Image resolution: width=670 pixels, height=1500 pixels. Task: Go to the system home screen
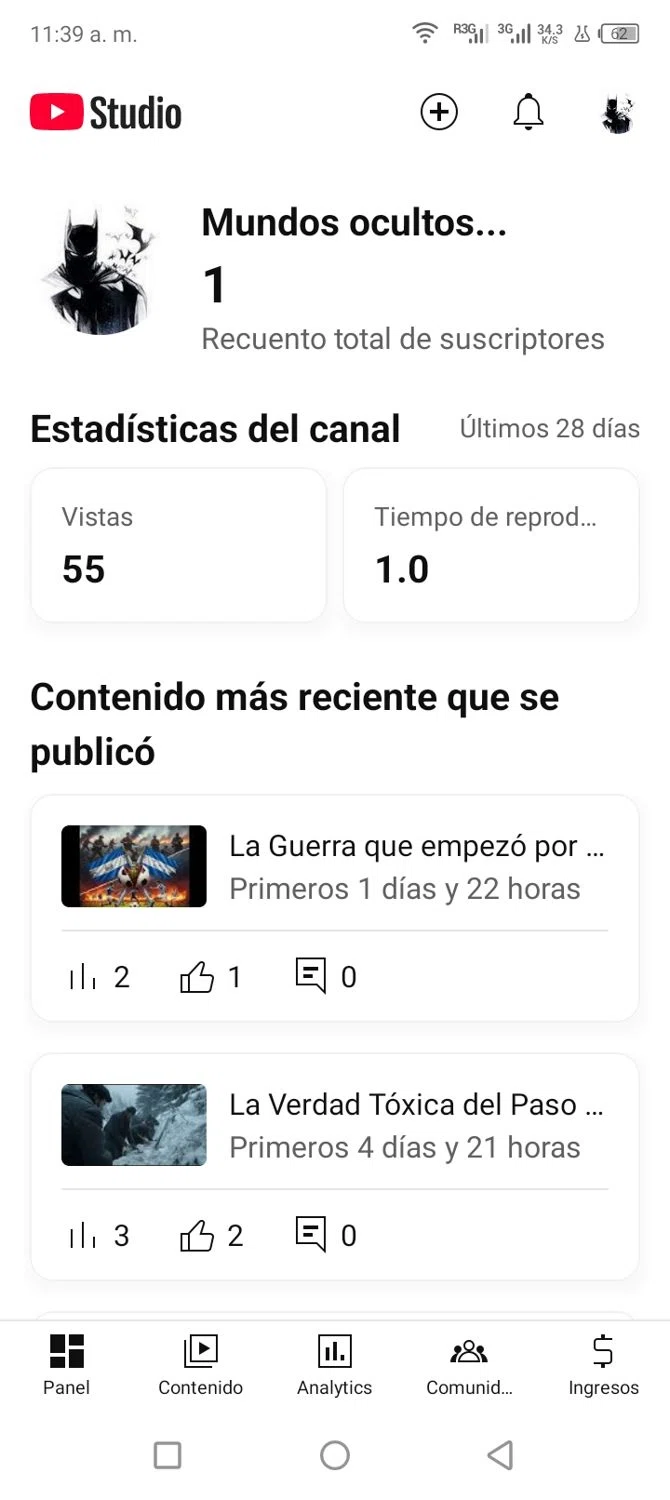[x=335, y=1455]
